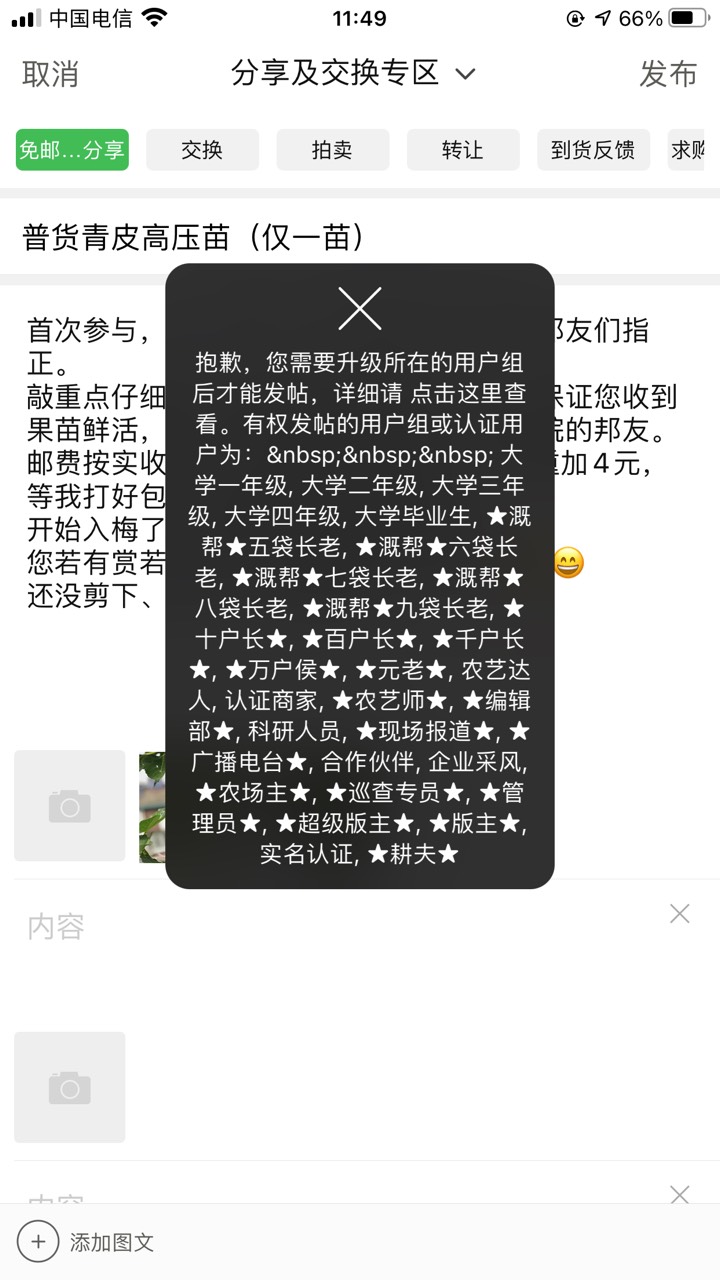Select the 免邮…分享 category chip
The image size is (720, 1280).
pos(72,150)
